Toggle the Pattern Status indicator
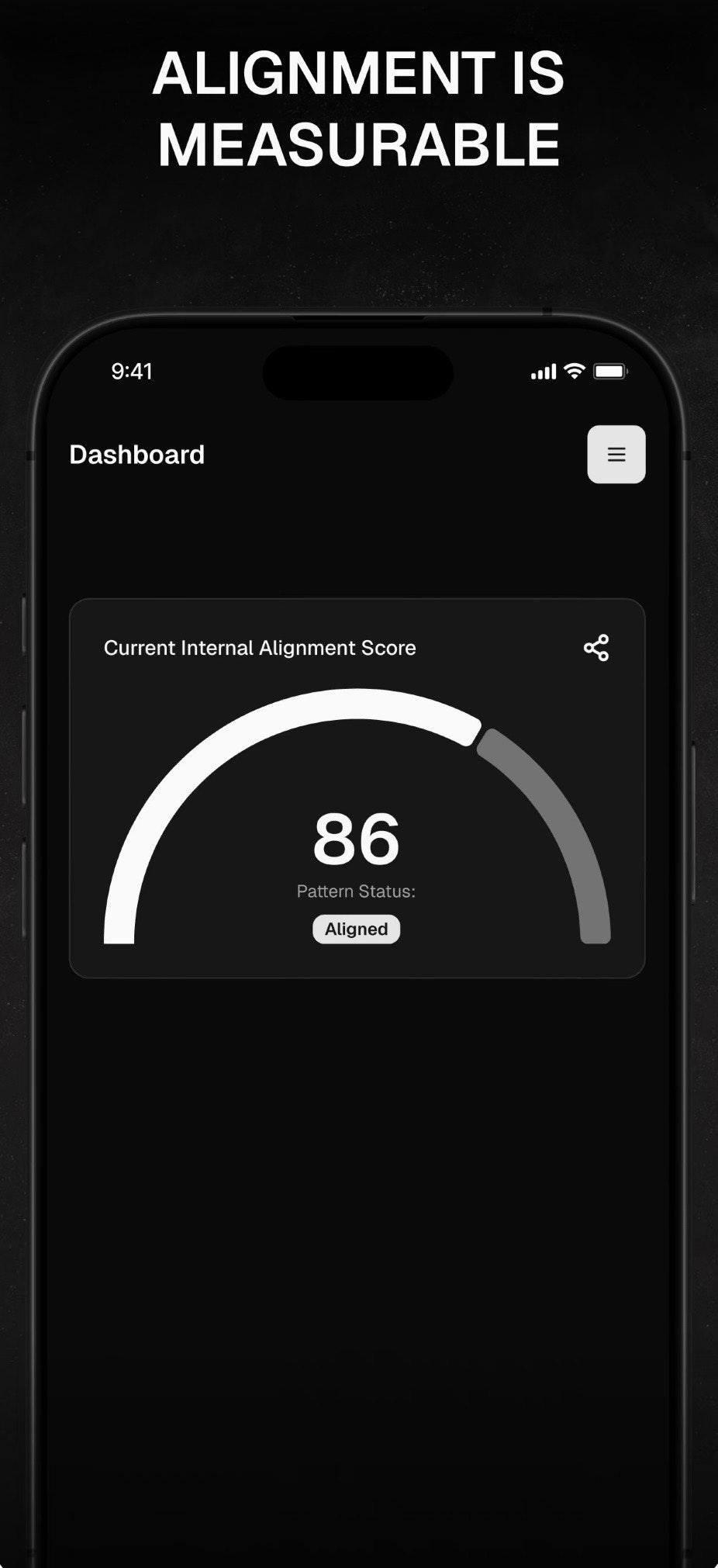This screenshot has width=718, height=1568. (x=355, y=891)
